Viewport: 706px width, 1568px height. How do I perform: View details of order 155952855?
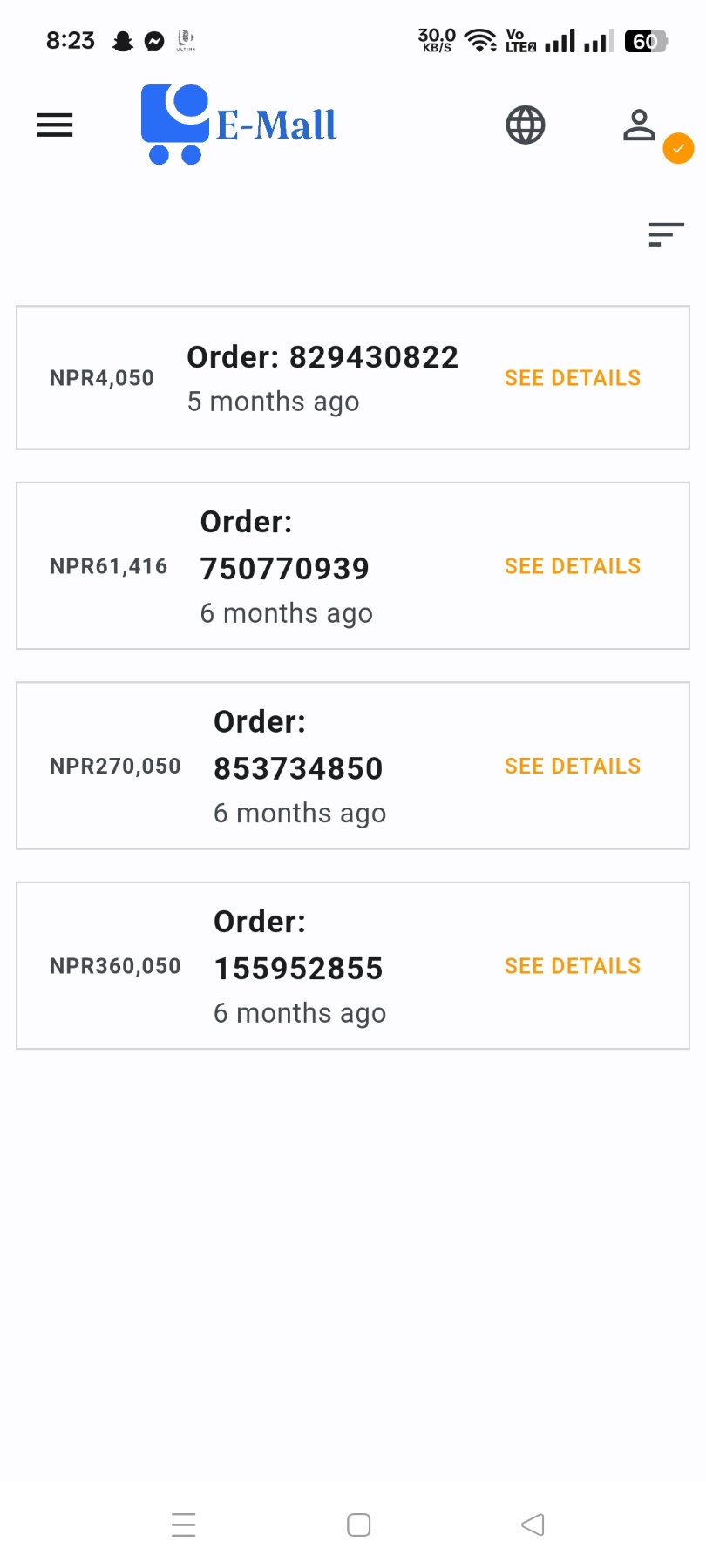572,965
